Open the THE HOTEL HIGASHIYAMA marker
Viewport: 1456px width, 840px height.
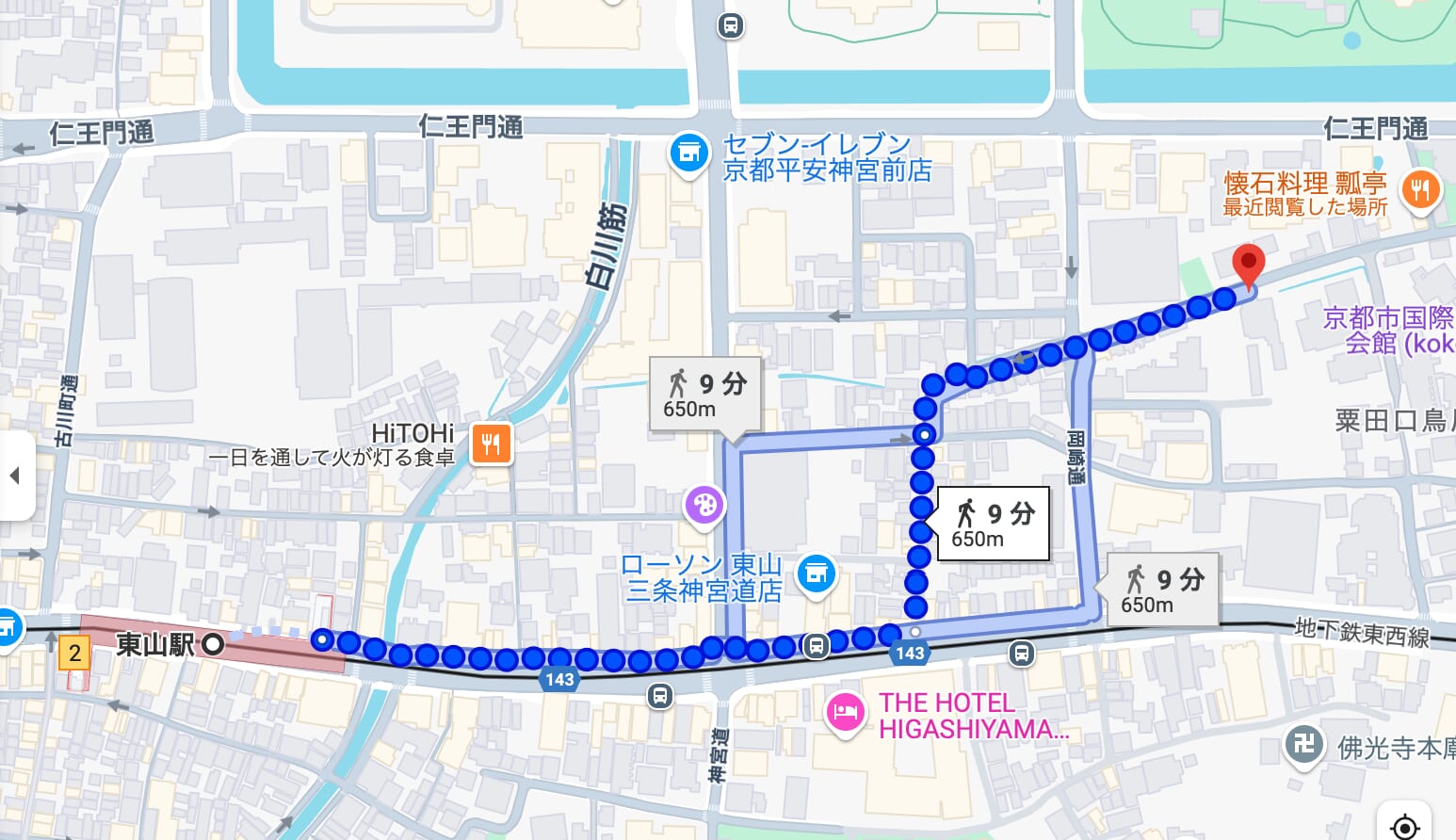point(845,713)
